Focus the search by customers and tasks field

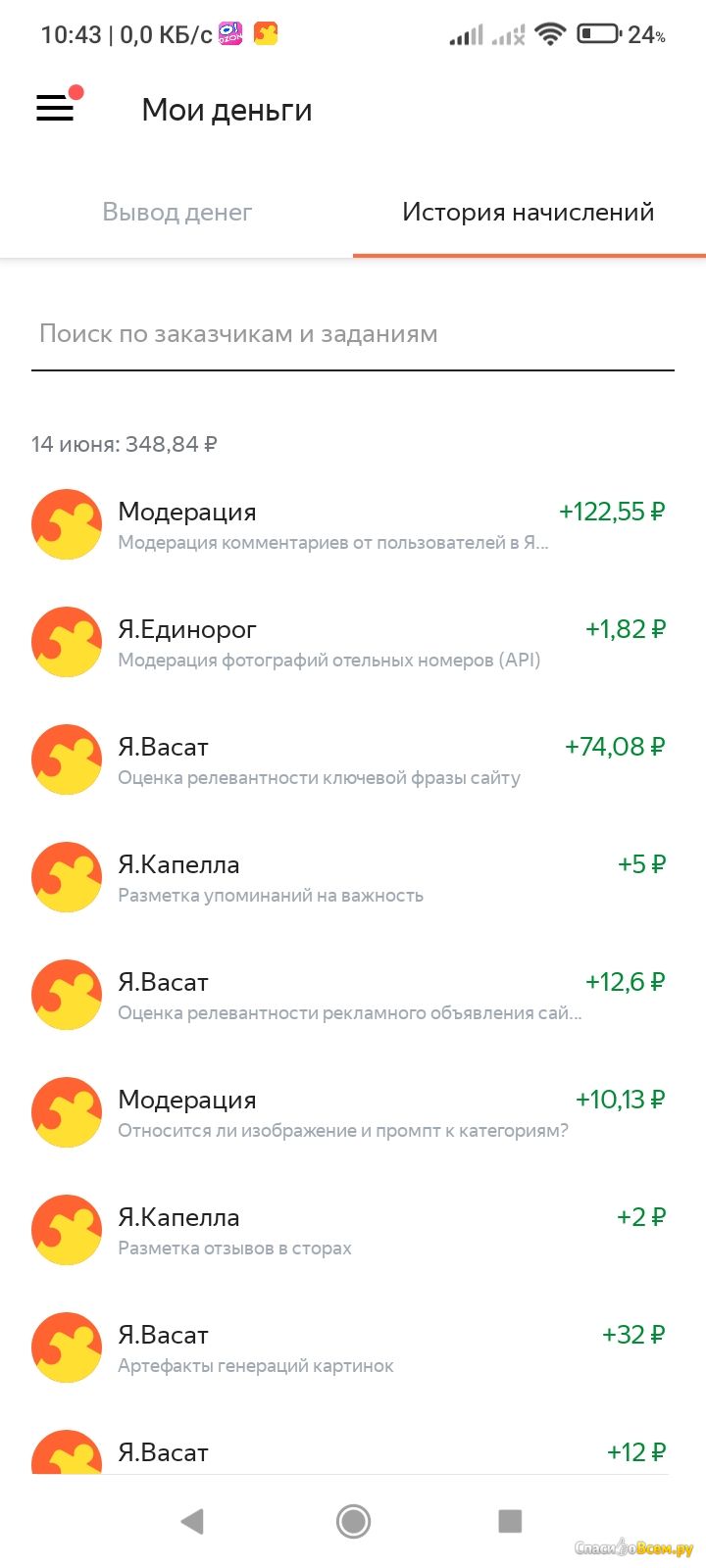click(x=353, y=334)
